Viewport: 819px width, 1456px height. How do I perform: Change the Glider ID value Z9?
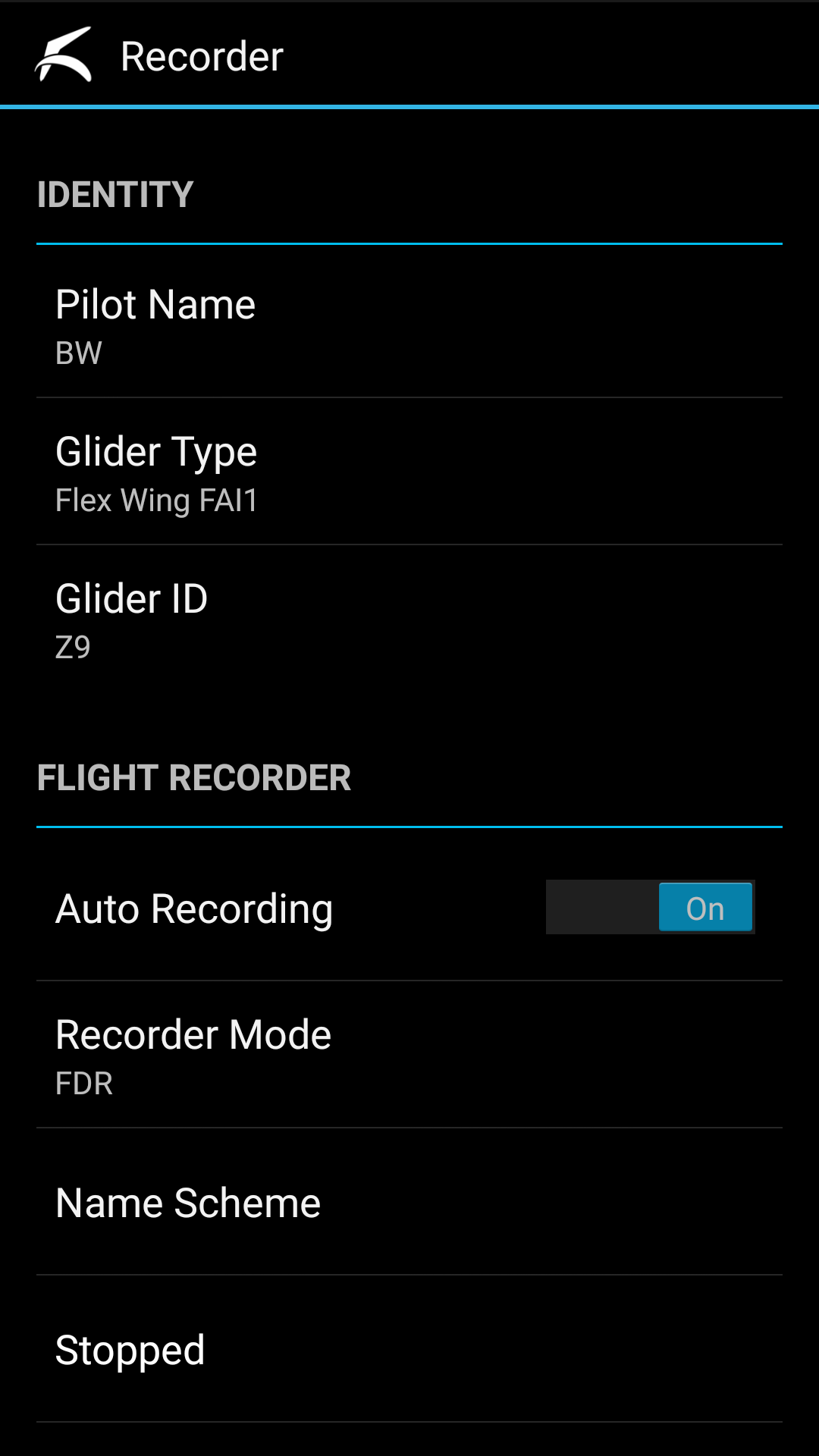409,618
